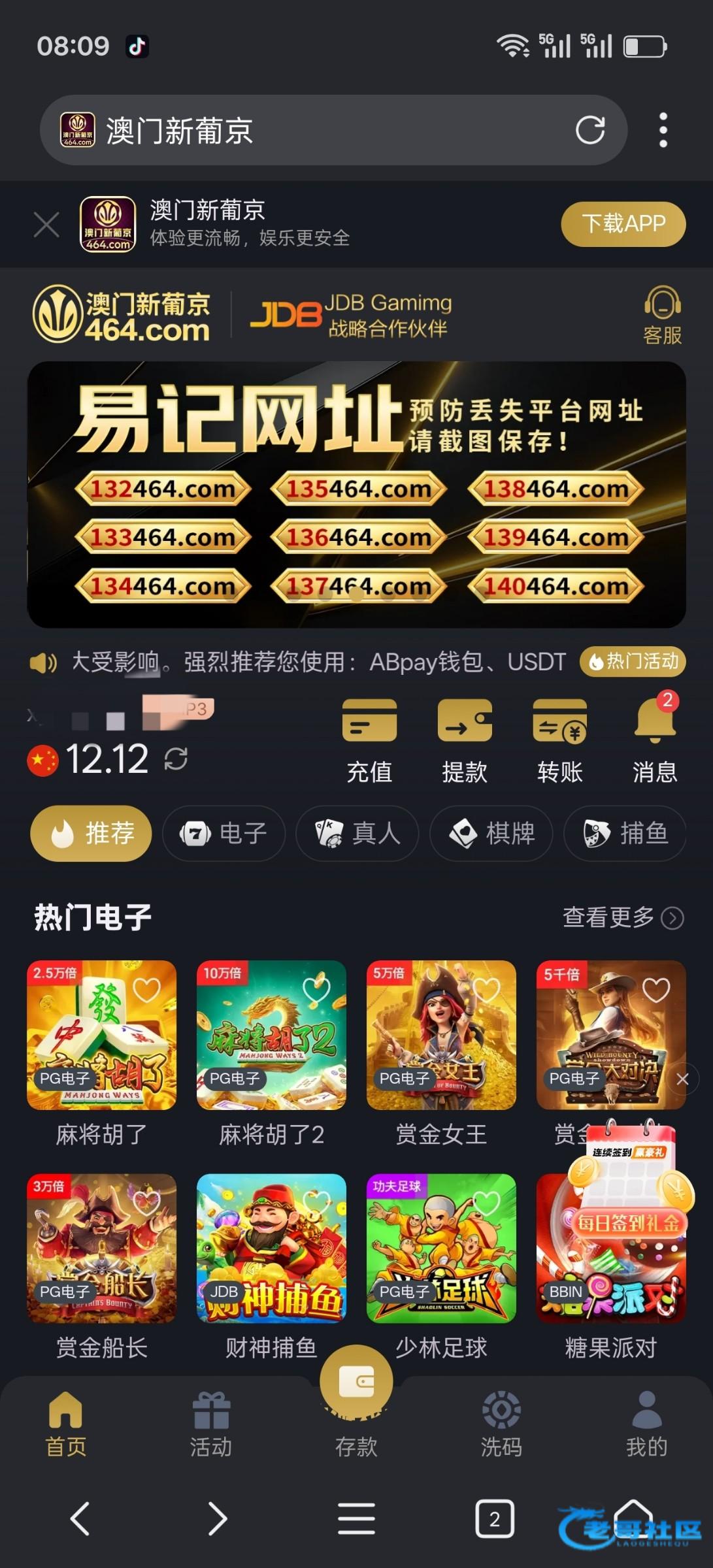This screenshot has height=1568, width=713.
Task: Select the 棋牌 category
Action: tap(491, 833)
